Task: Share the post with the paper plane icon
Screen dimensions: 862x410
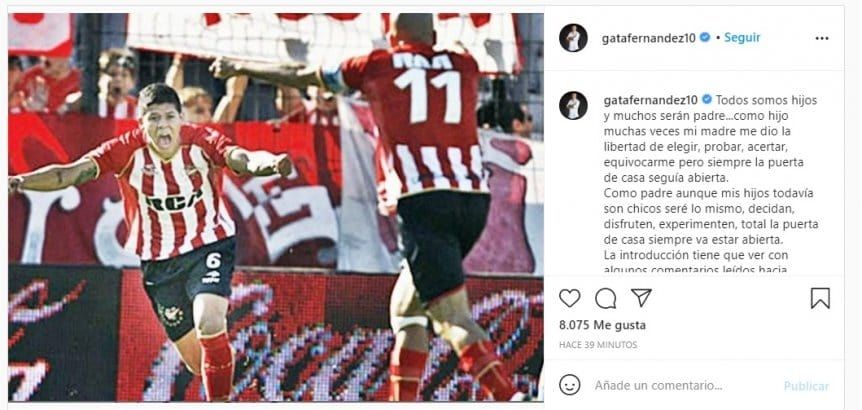Action: pos(642,298)
